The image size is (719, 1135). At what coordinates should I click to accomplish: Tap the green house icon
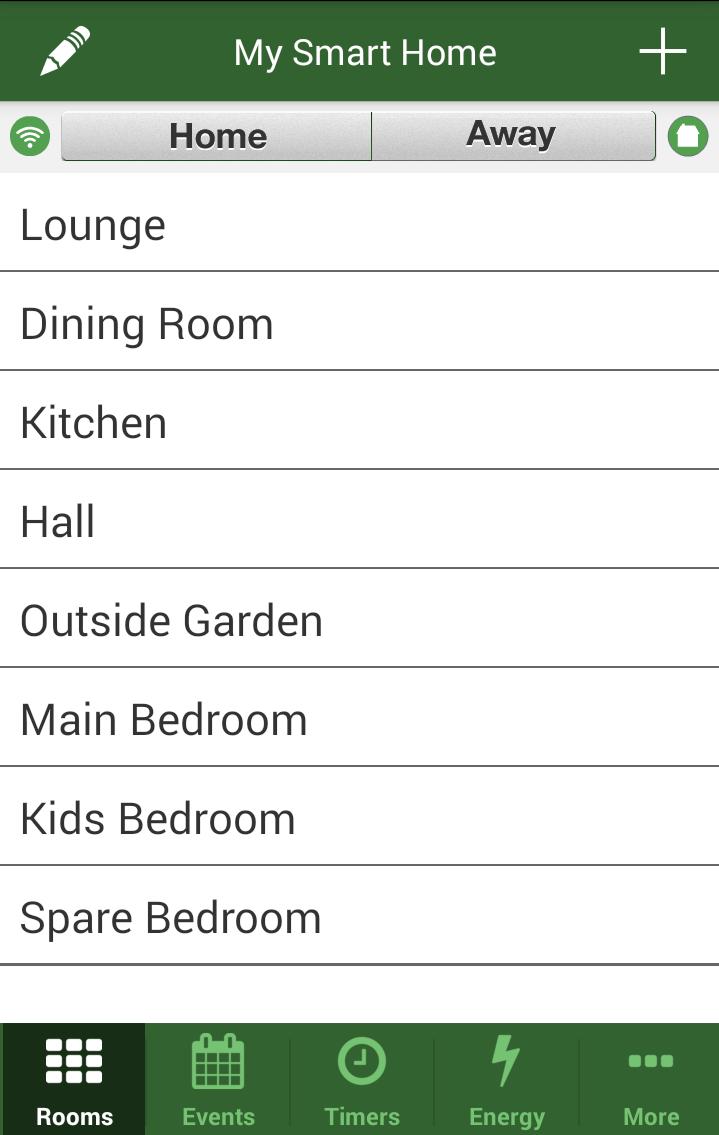click(x=688, y=136)
